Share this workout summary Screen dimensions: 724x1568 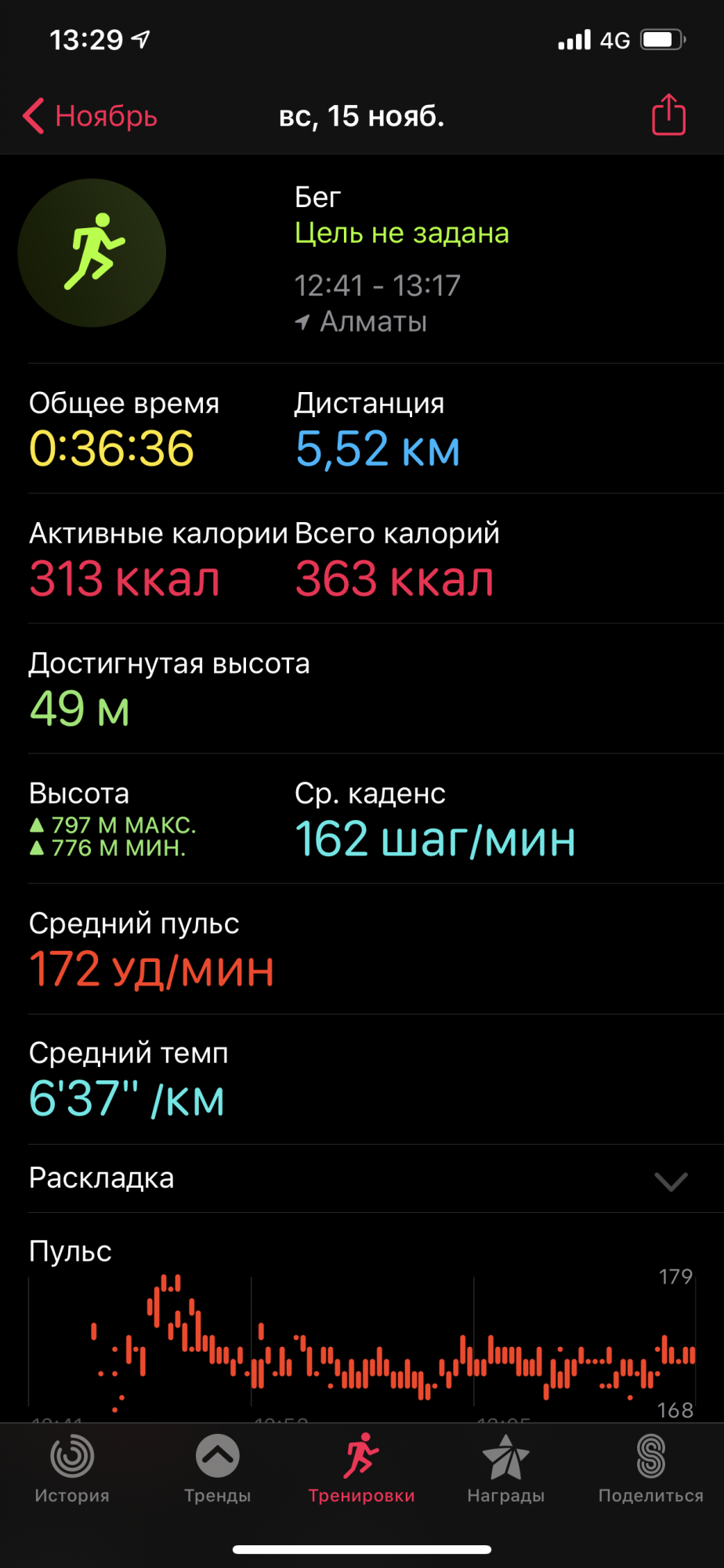click(x=668, y=115)
